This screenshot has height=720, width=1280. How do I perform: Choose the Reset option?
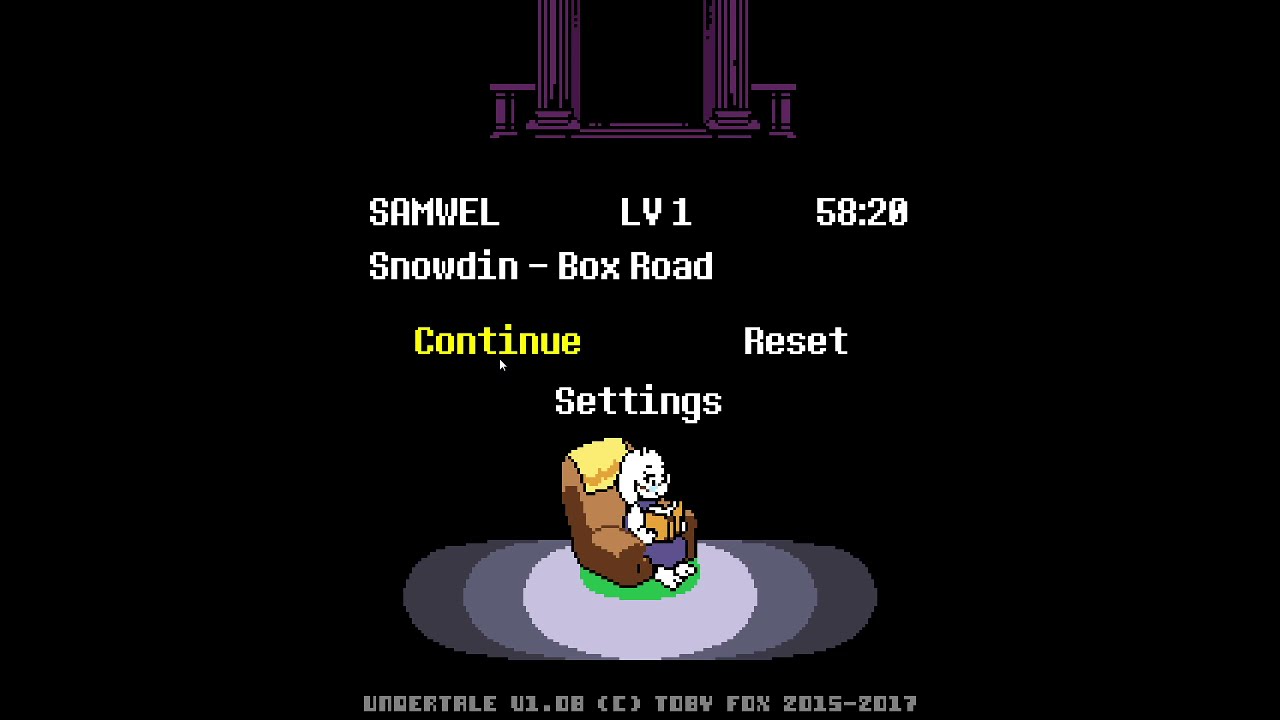(x=795, y=341)
